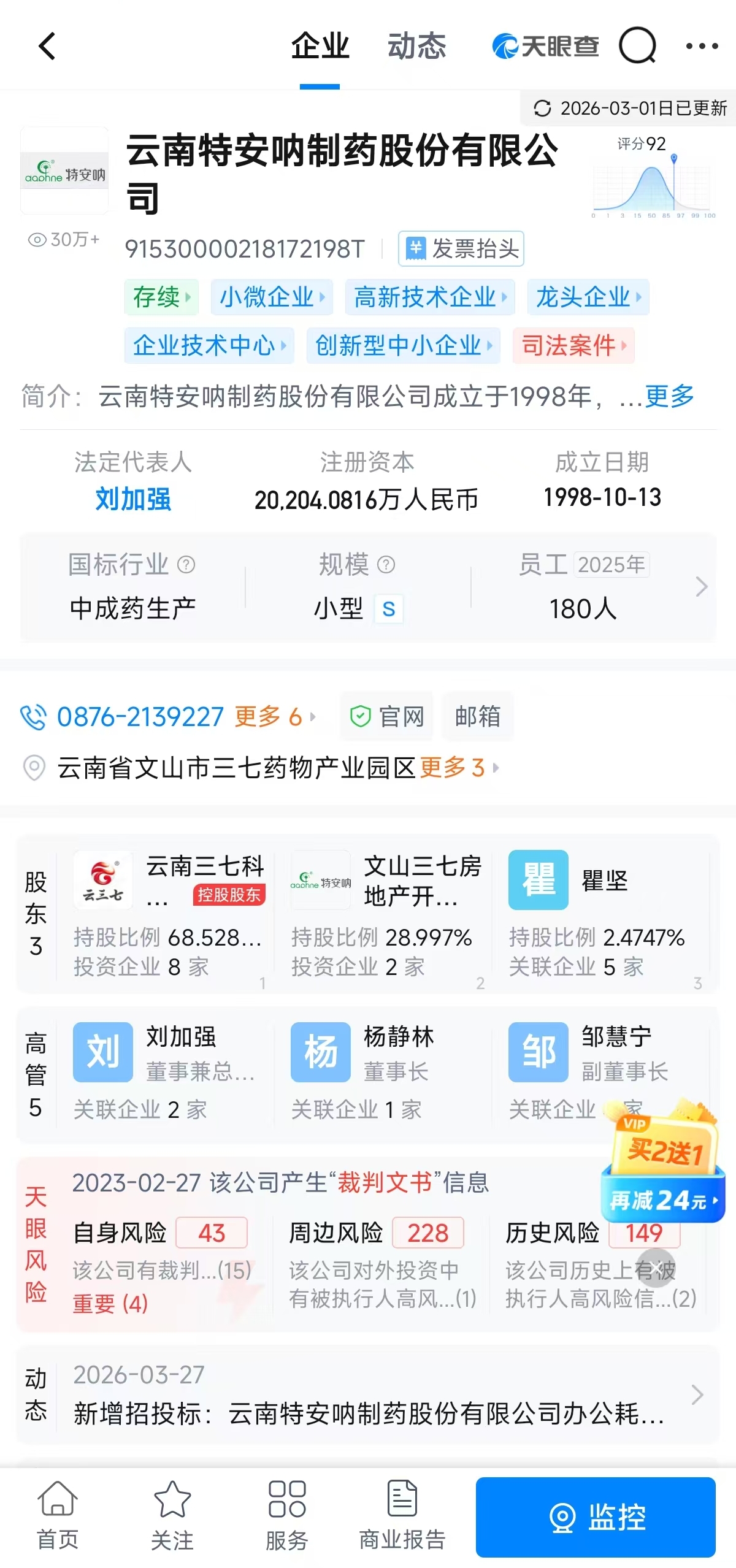Switch to the 动态 tab

pyautogui.click(x=416, y=47)
